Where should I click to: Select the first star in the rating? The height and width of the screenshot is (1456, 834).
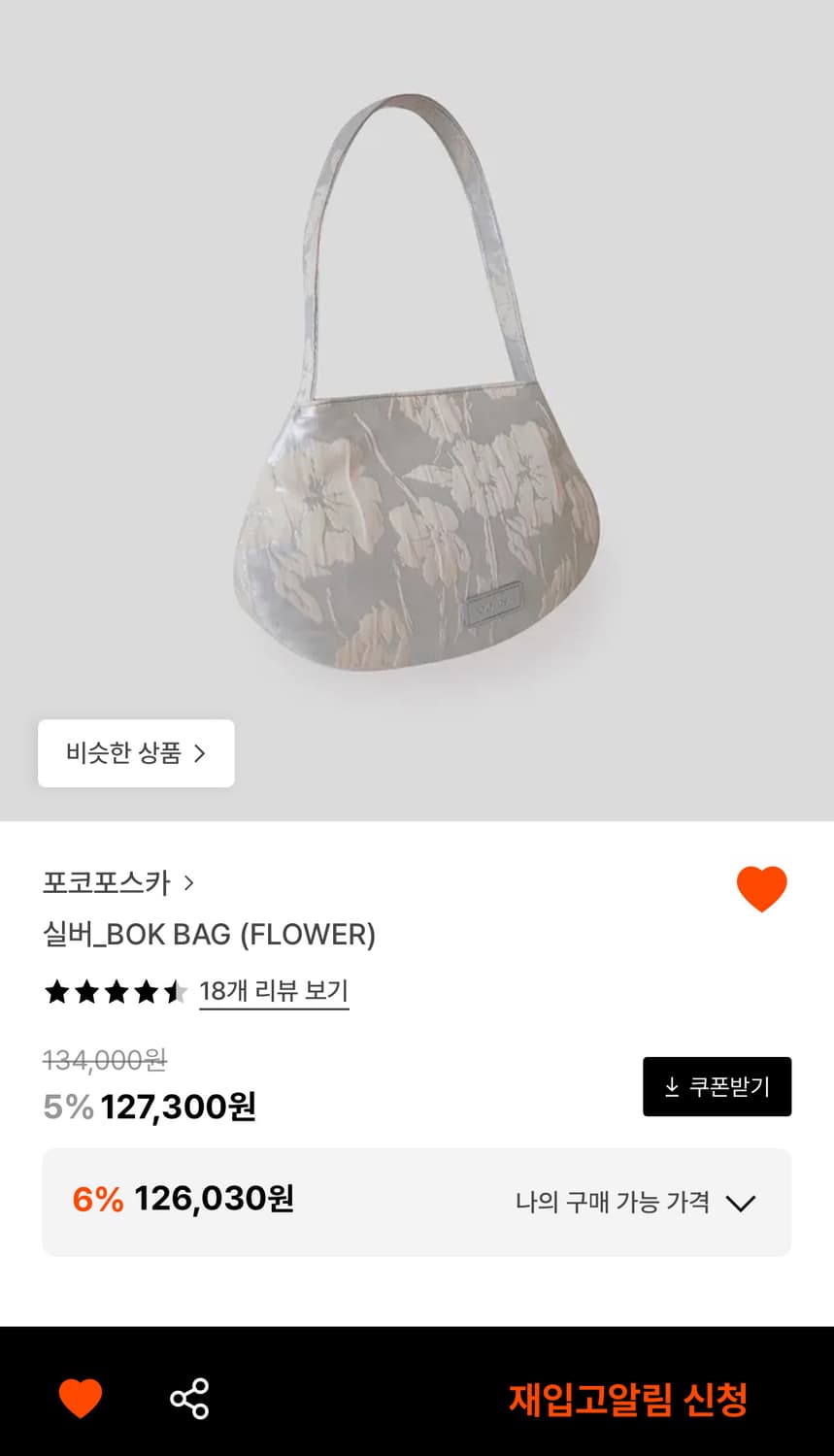click(56, 992)
